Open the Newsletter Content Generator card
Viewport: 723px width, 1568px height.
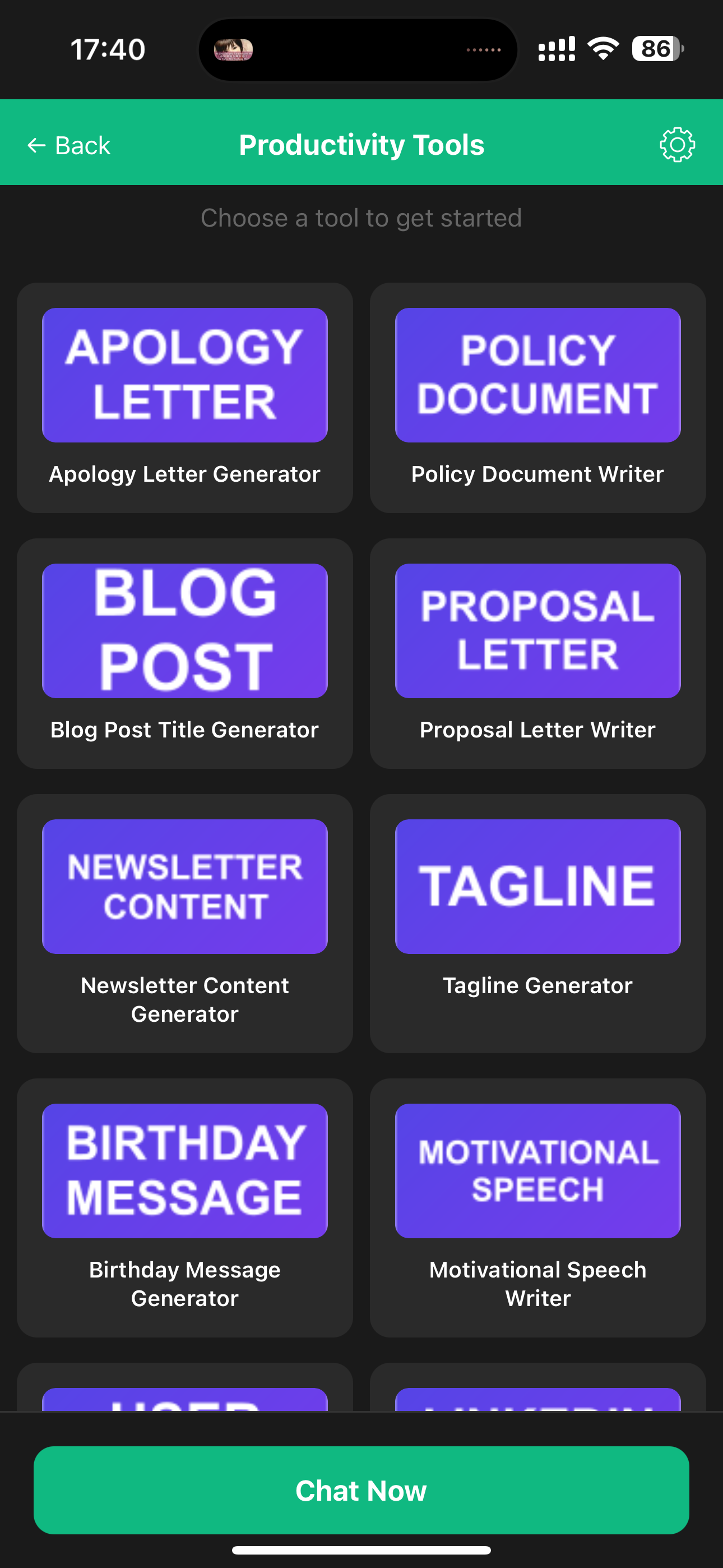click(184, 923)
